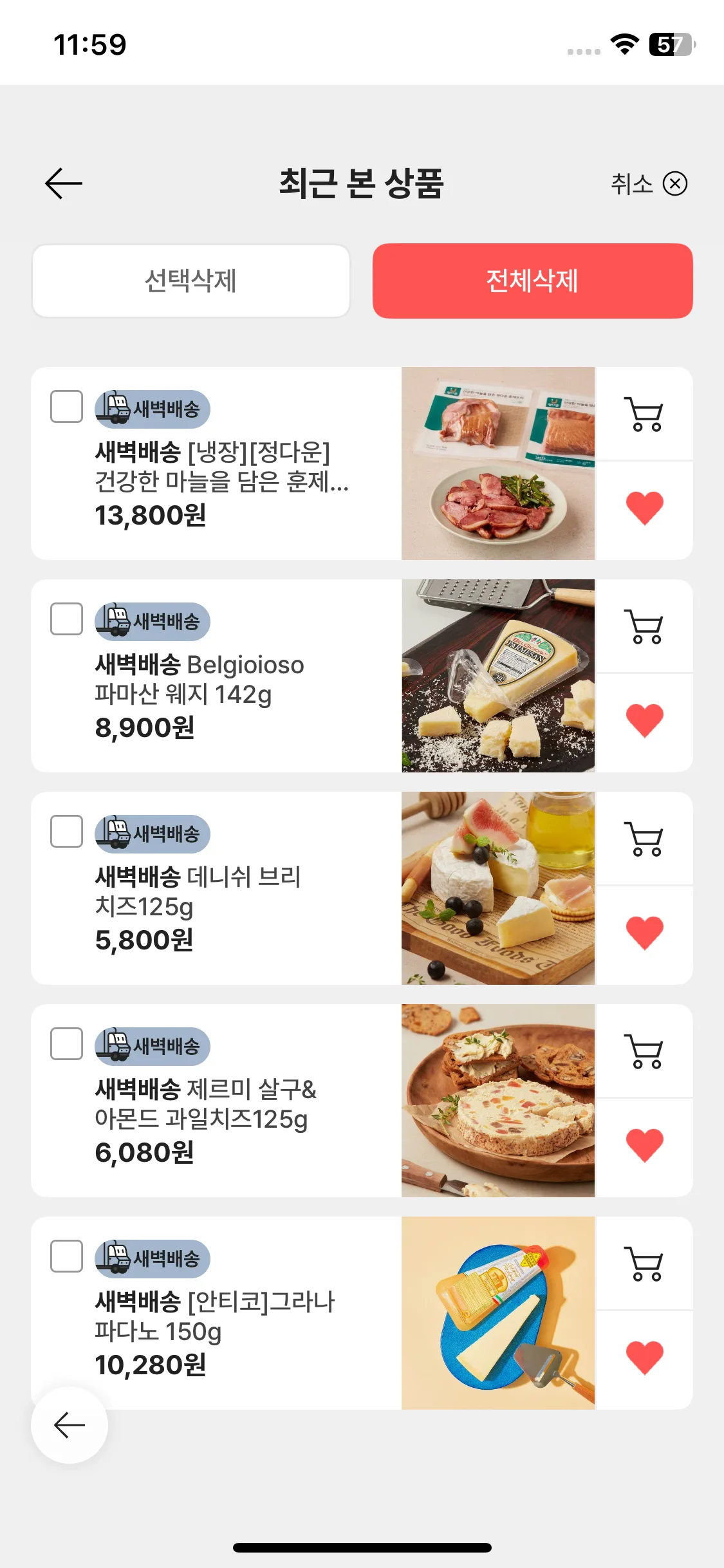724x1568 pixels.
Task: Add 그라나 파다노 150g to cart
Action: click(644, 1264)
